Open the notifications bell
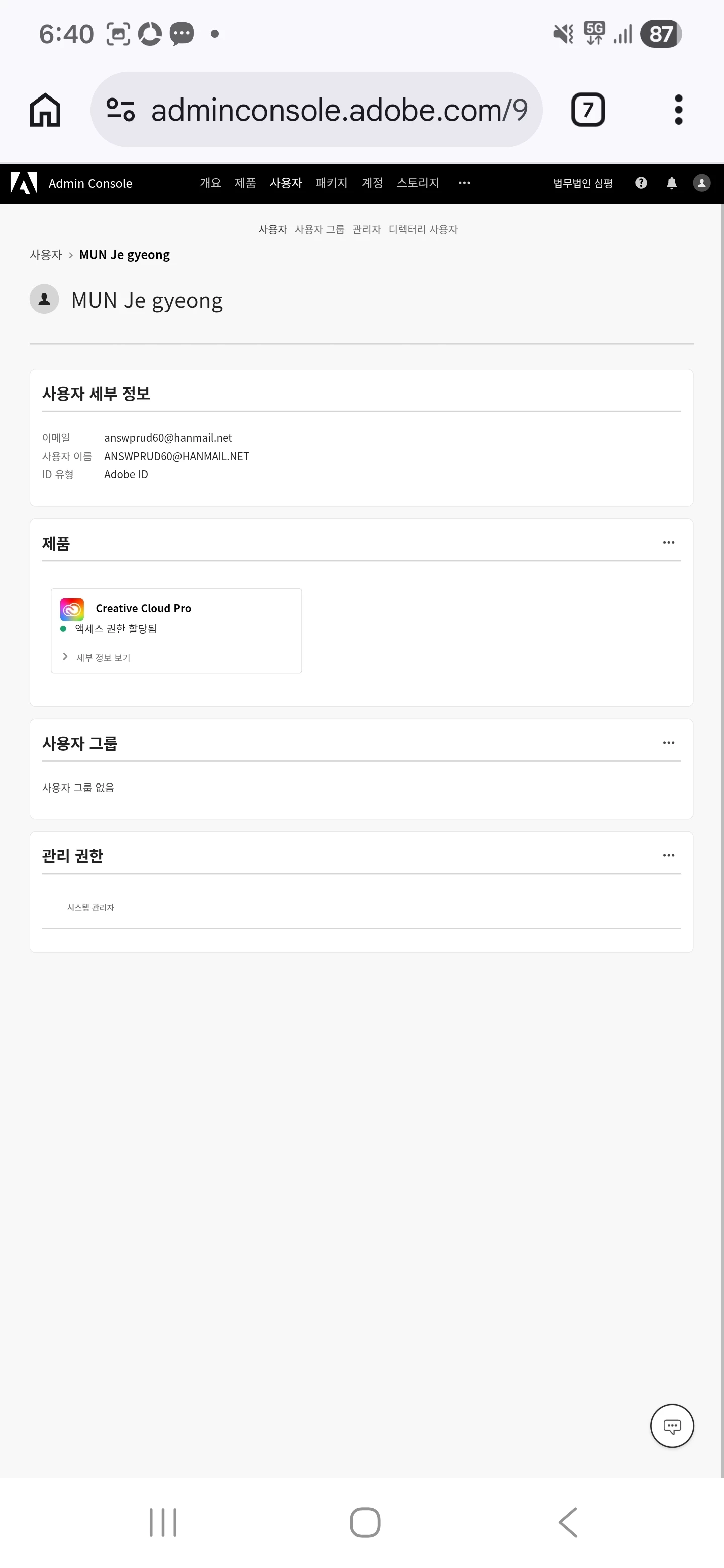Viewport: 724px width, 1568px height. click(672, 183)
